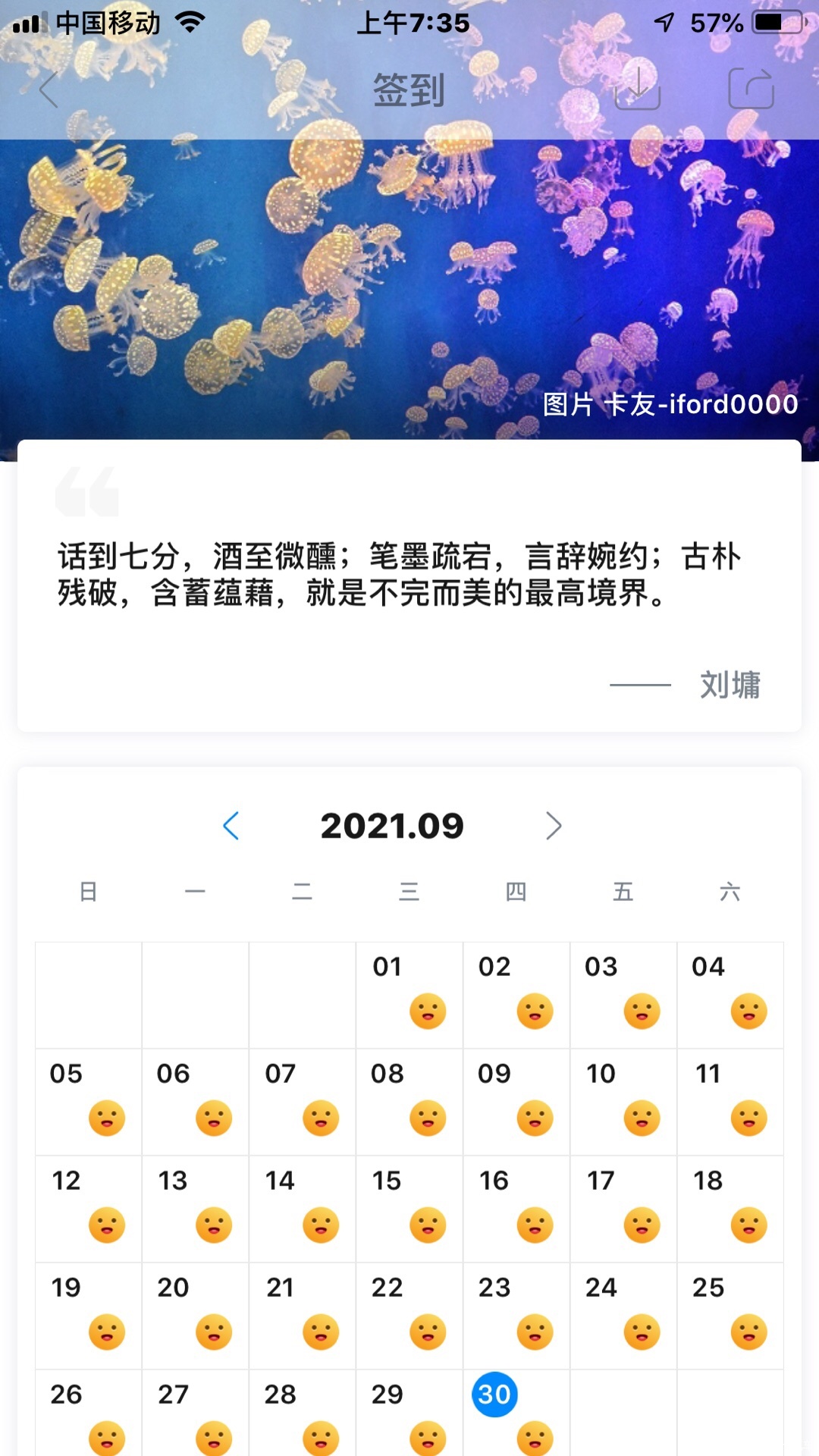819x1456 pixels.
Task: Share the check-in page
Action: click(x=751, y=89)
